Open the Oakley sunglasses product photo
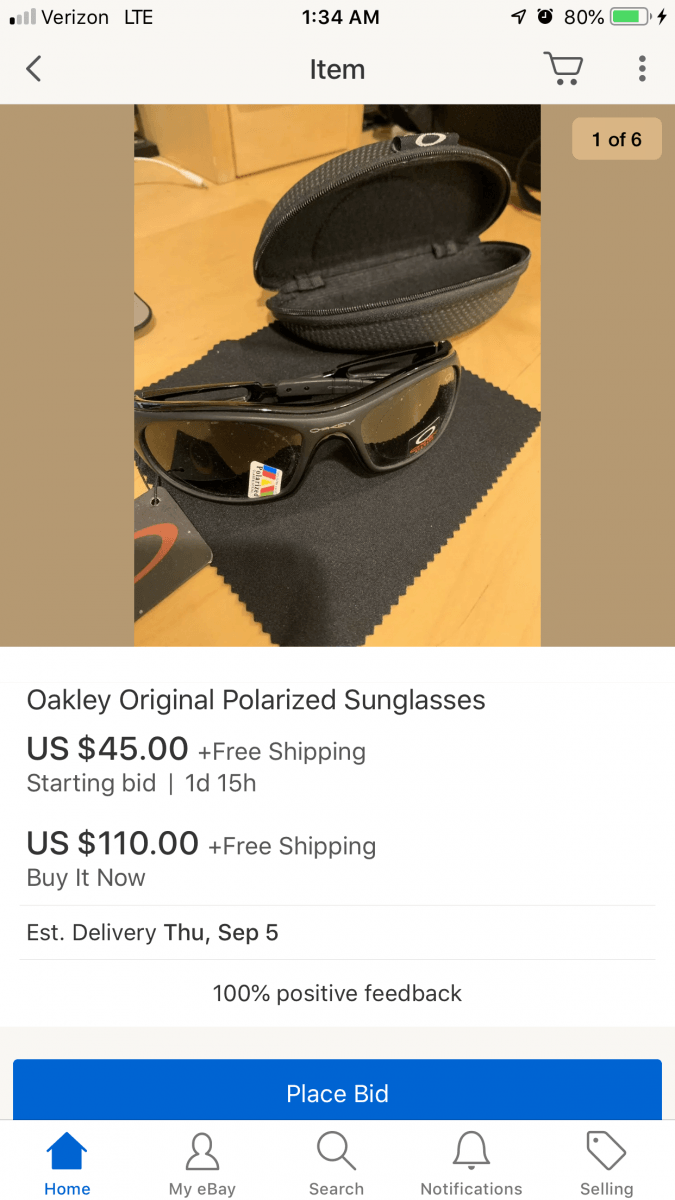This screenshot has height=1200, width=675. coord(337,375)
